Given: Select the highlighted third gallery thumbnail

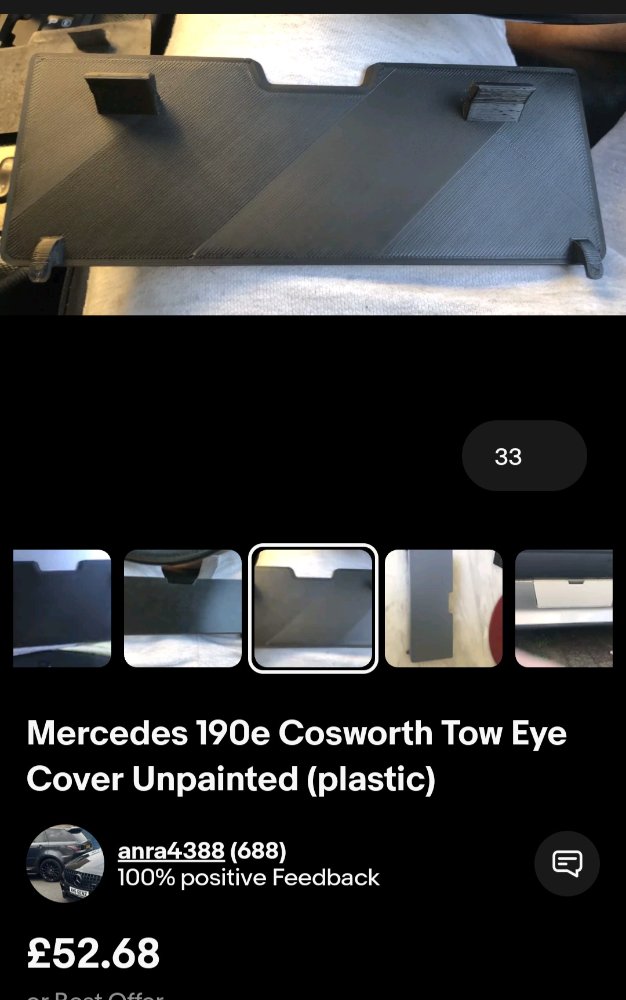Looking at the screenshot, I should (313, 608).
